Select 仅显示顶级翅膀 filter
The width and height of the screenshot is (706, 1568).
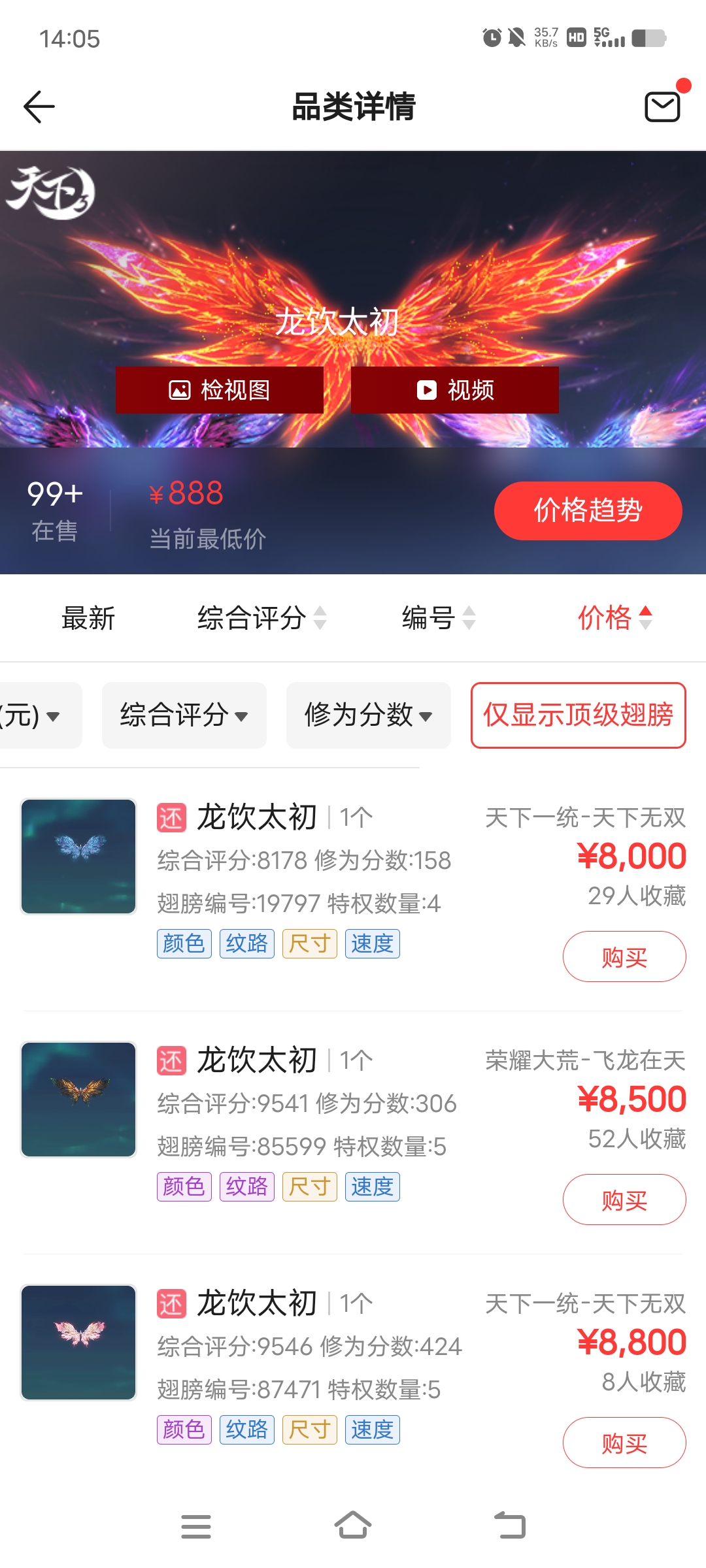click(578, 715)
